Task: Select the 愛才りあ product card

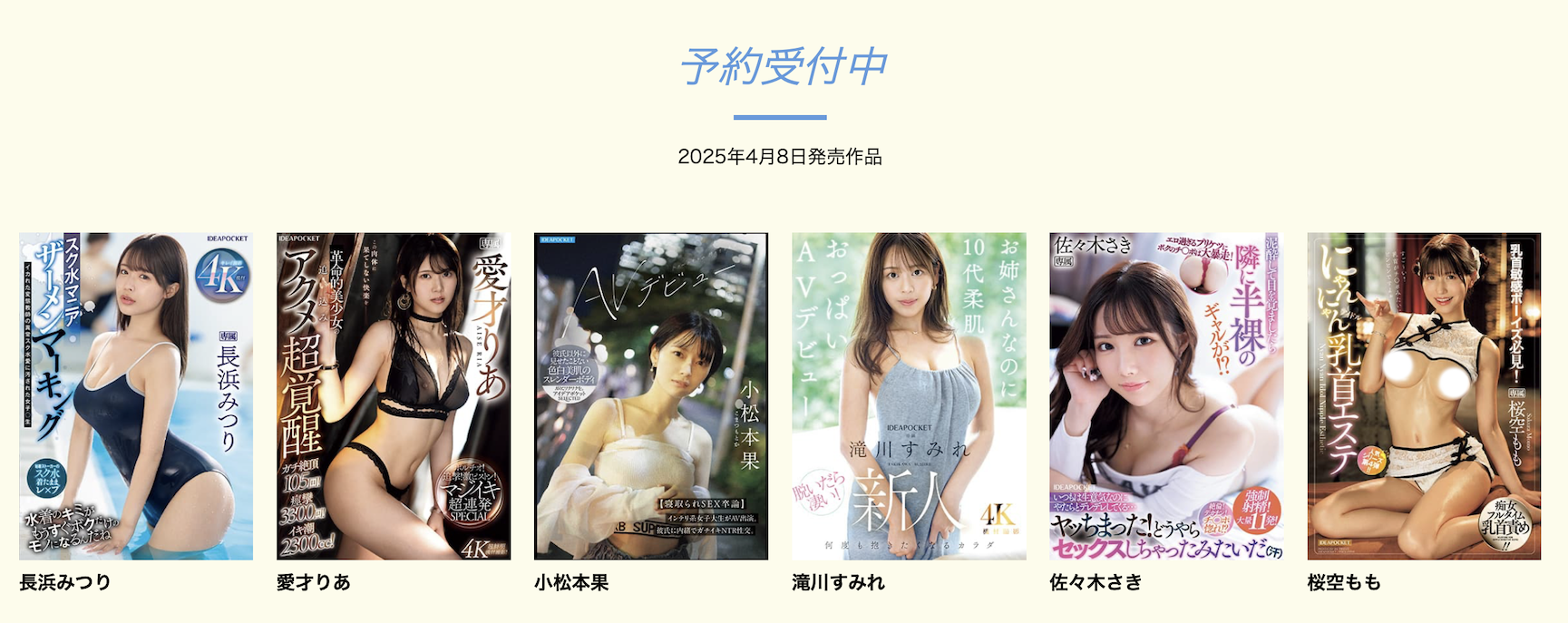Action: pos(394,396)
